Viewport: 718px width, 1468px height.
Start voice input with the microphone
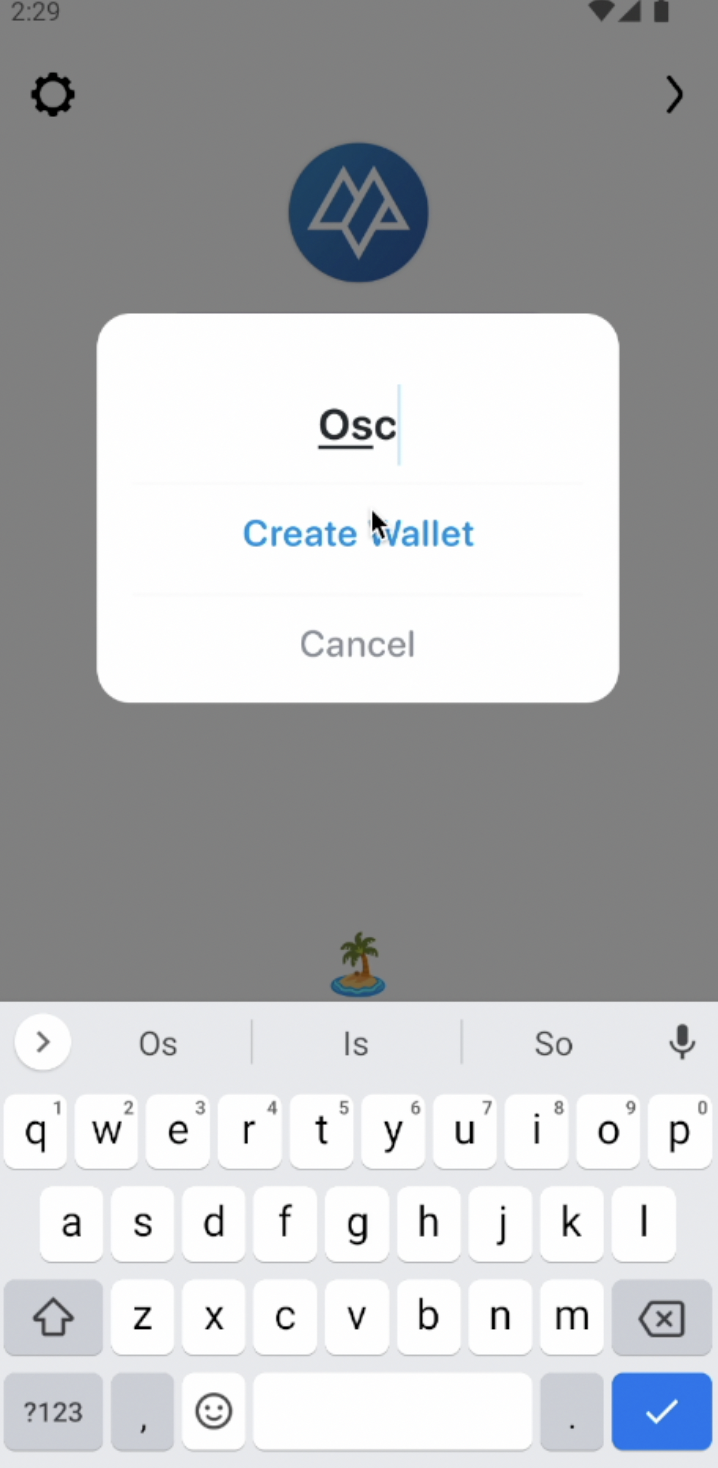coord(682,1043)
